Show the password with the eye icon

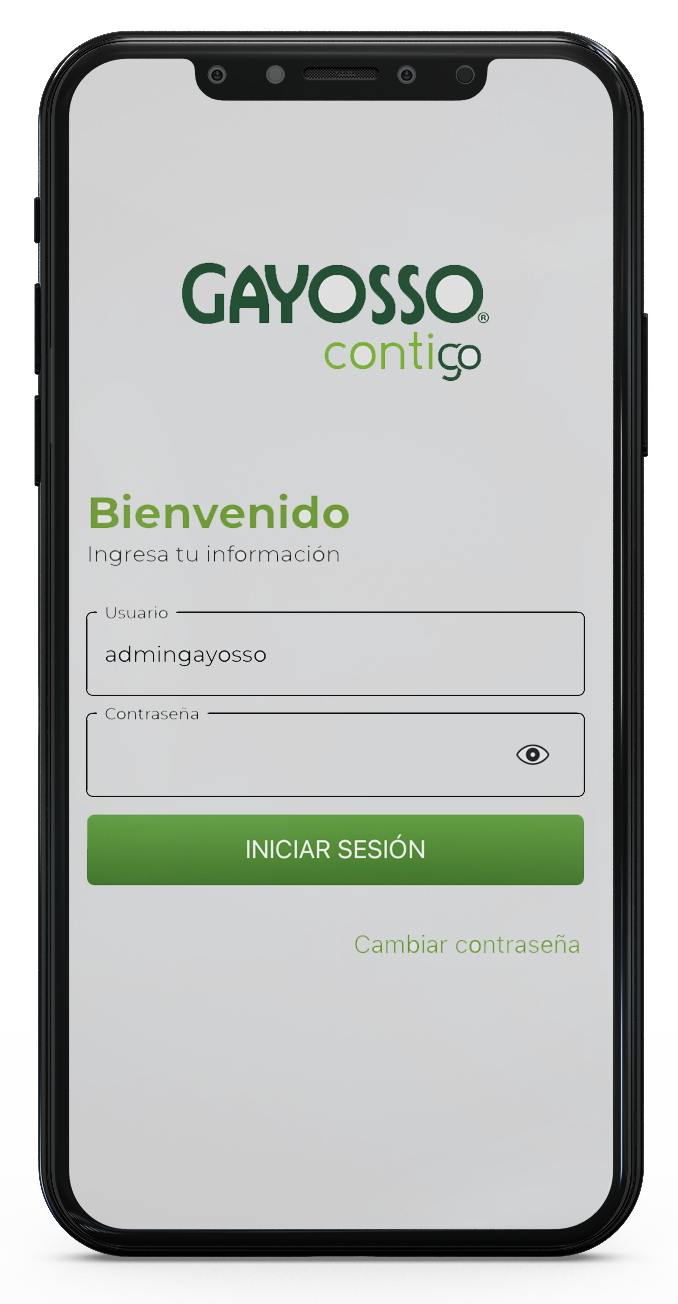[533, 755]
